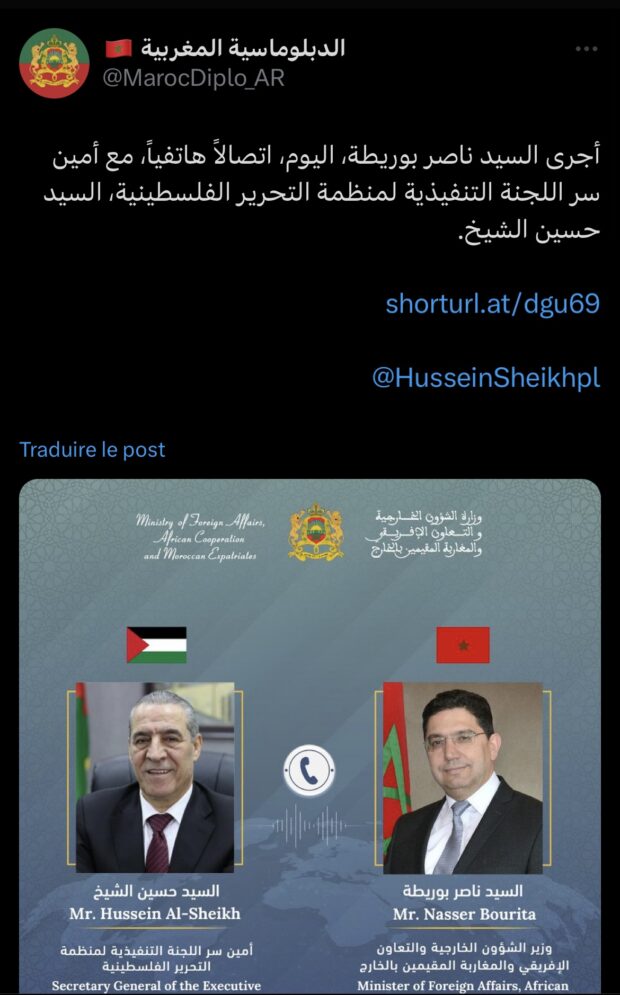Tap Traduire le post
The height and width of the screenshot is (995, 620).
92,450
